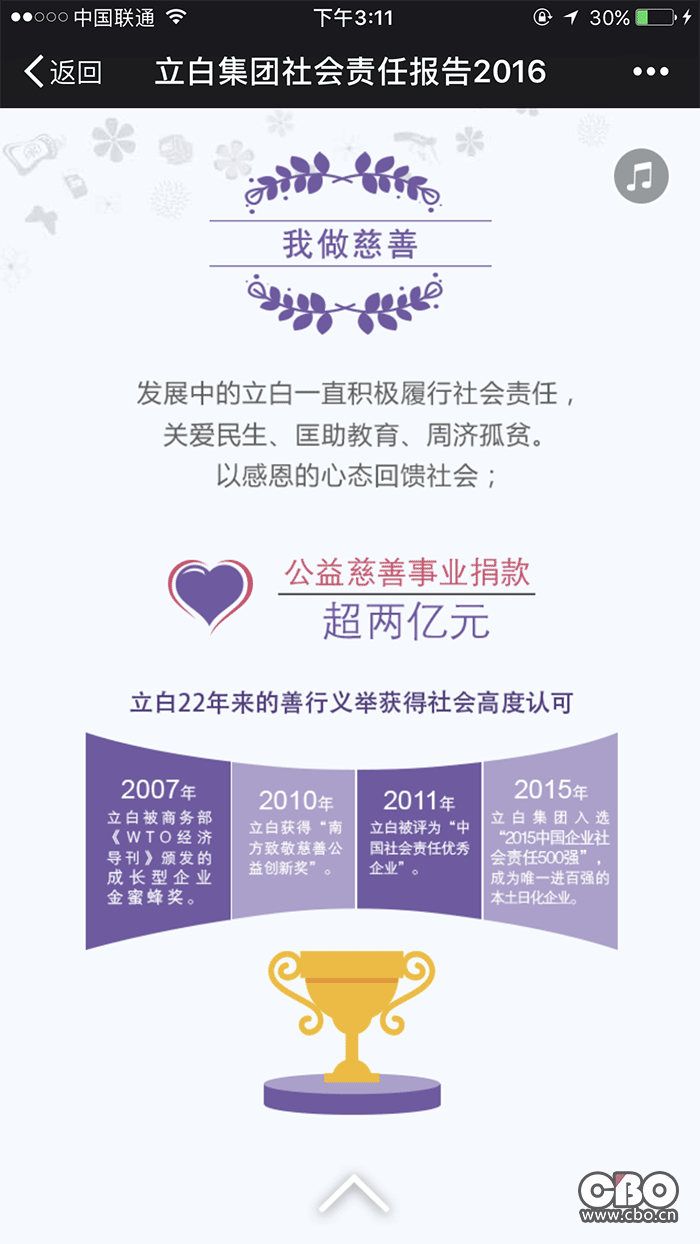Open the three-dot overflow menu

pos(650,72)
